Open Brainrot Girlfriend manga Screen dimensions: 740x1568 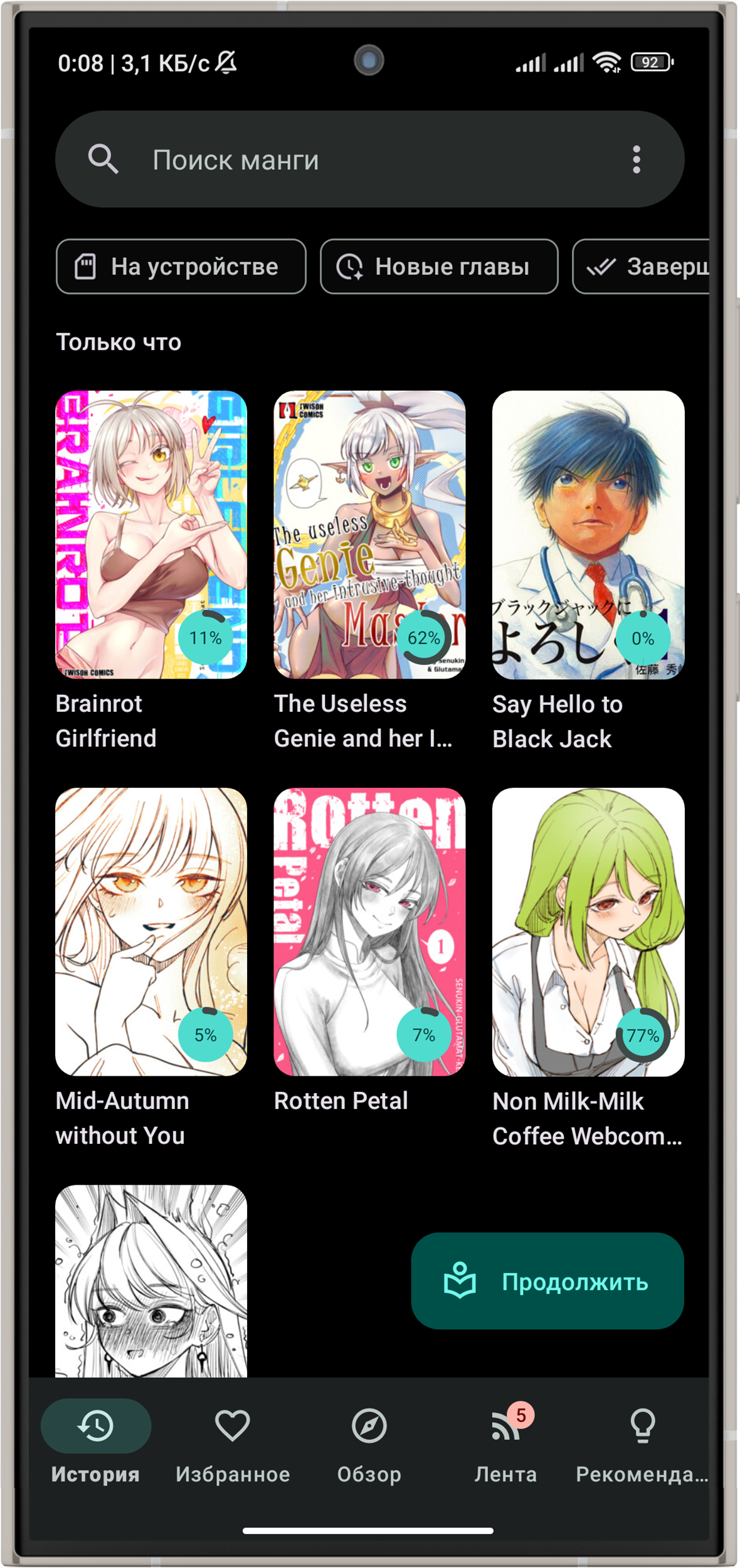point(151,534)
